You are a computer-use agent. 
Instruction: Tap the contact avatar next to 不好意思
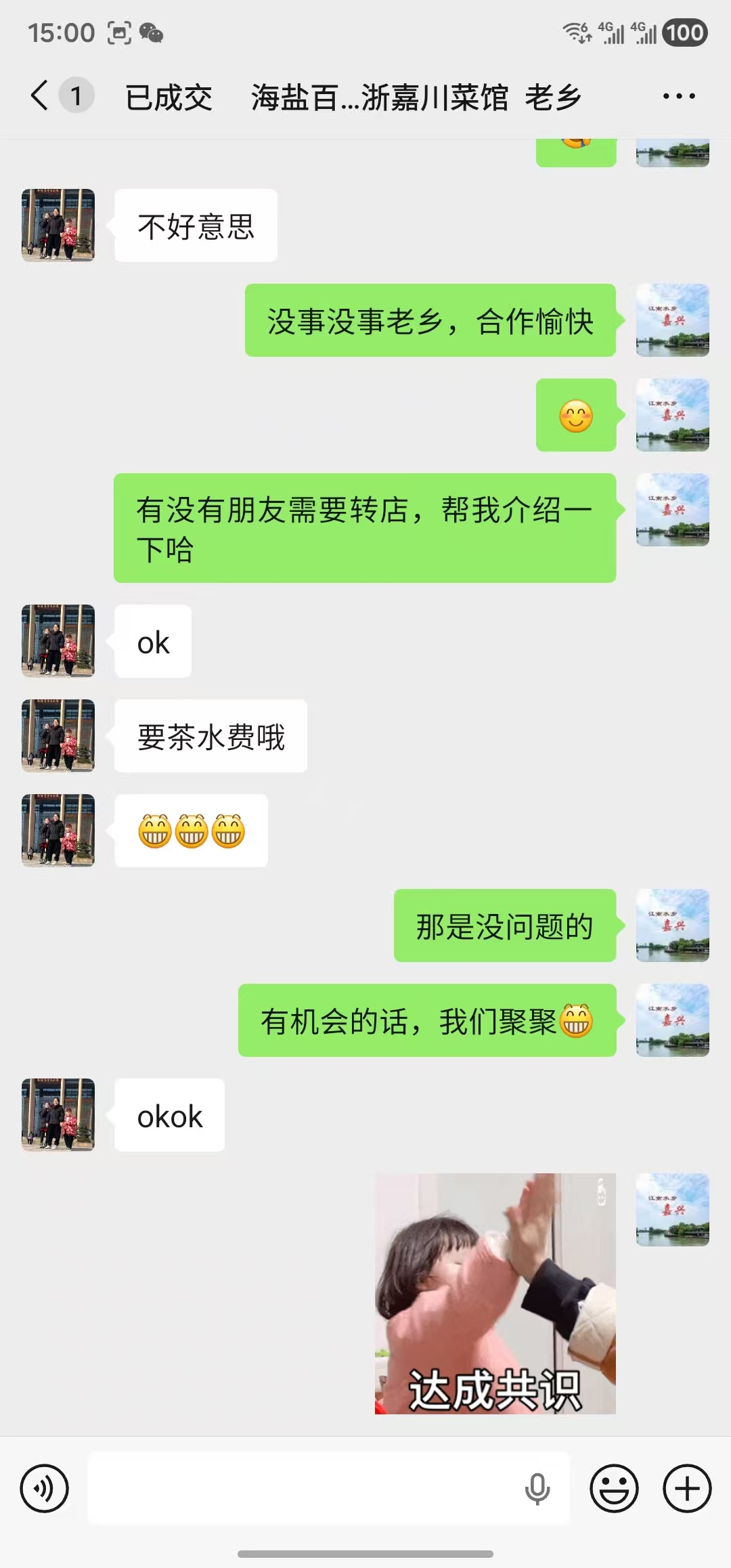[x=58, y=225]
